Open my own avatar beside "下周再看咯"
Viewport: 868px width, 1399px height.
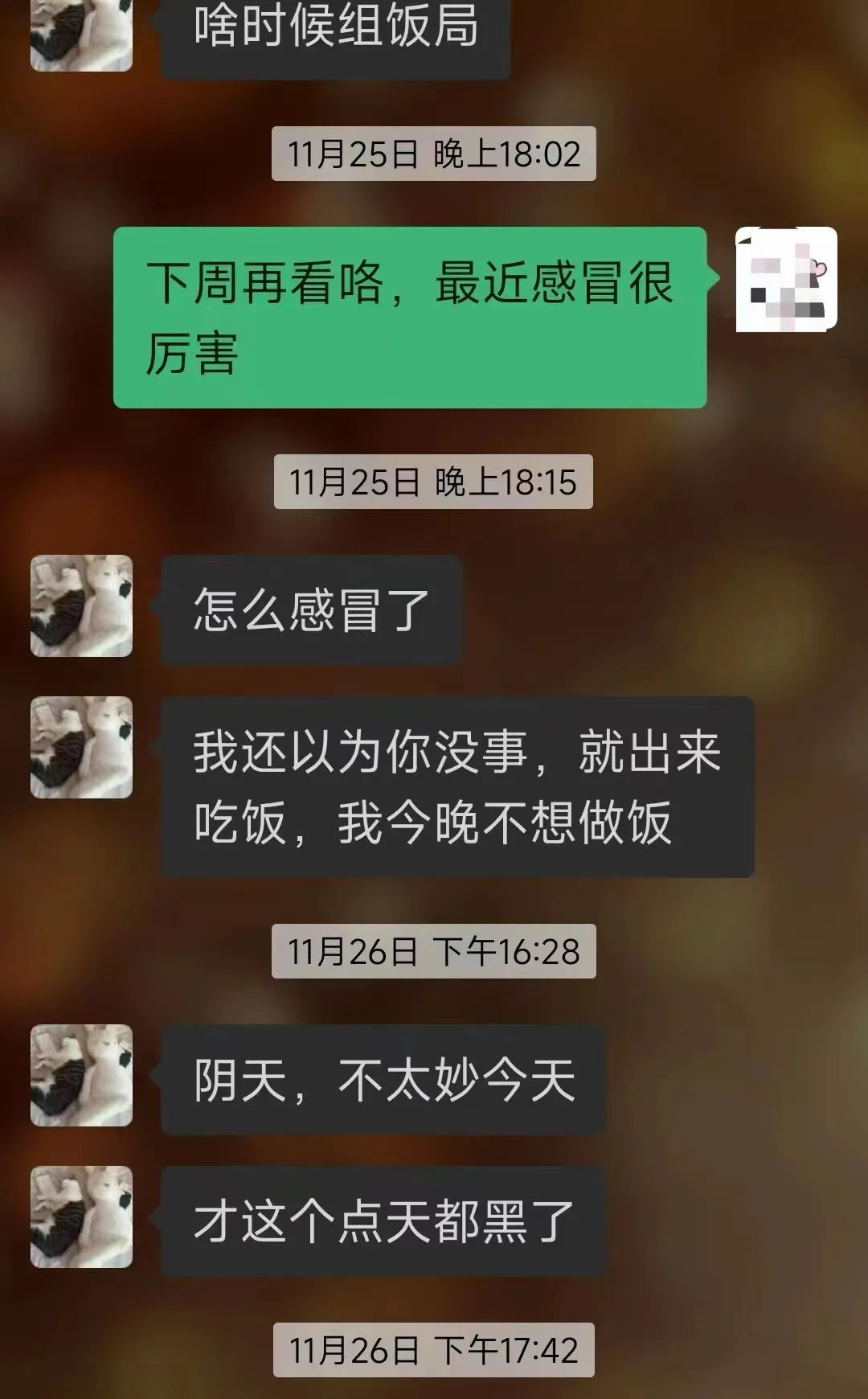(x=786, y=279)
